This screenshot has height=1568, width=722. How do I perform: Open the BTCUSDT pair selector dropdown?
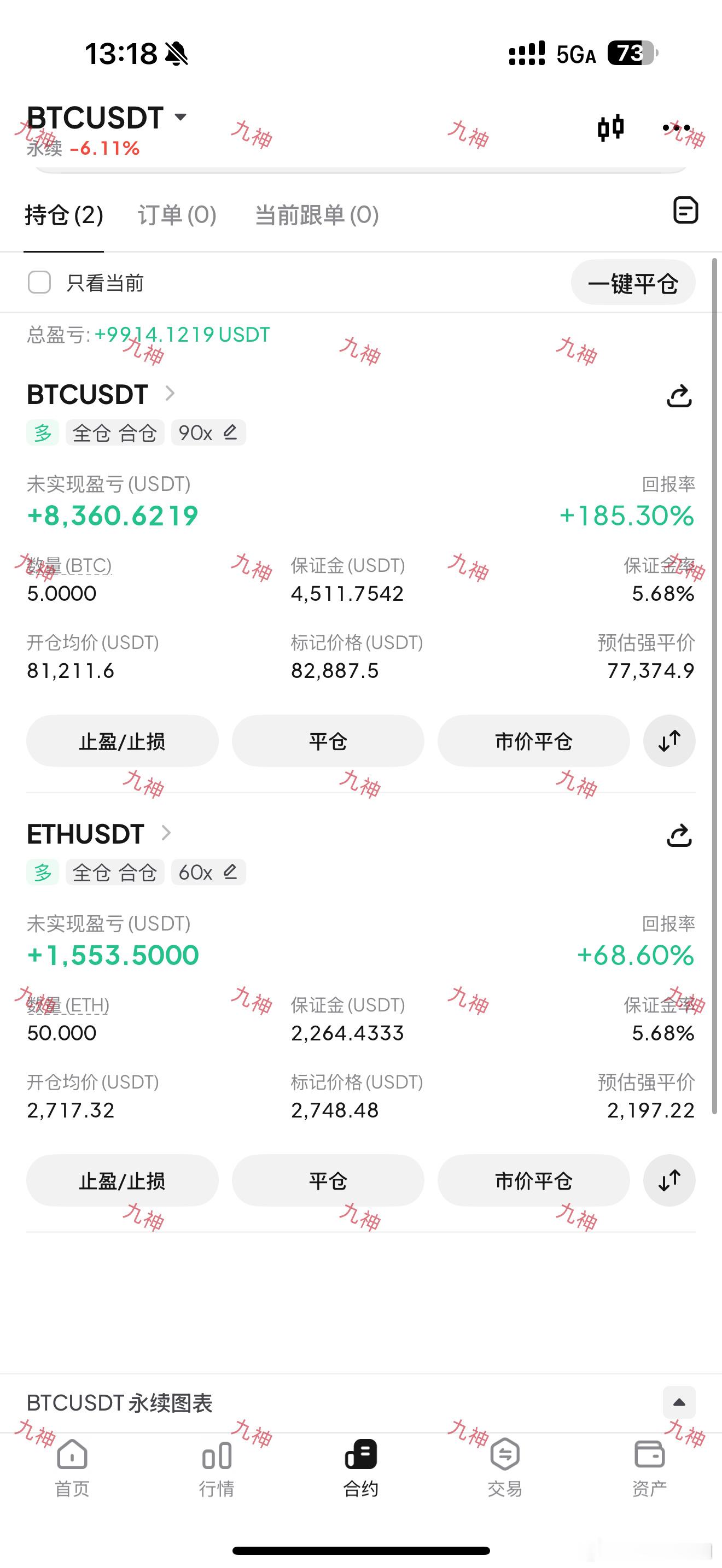181,117
